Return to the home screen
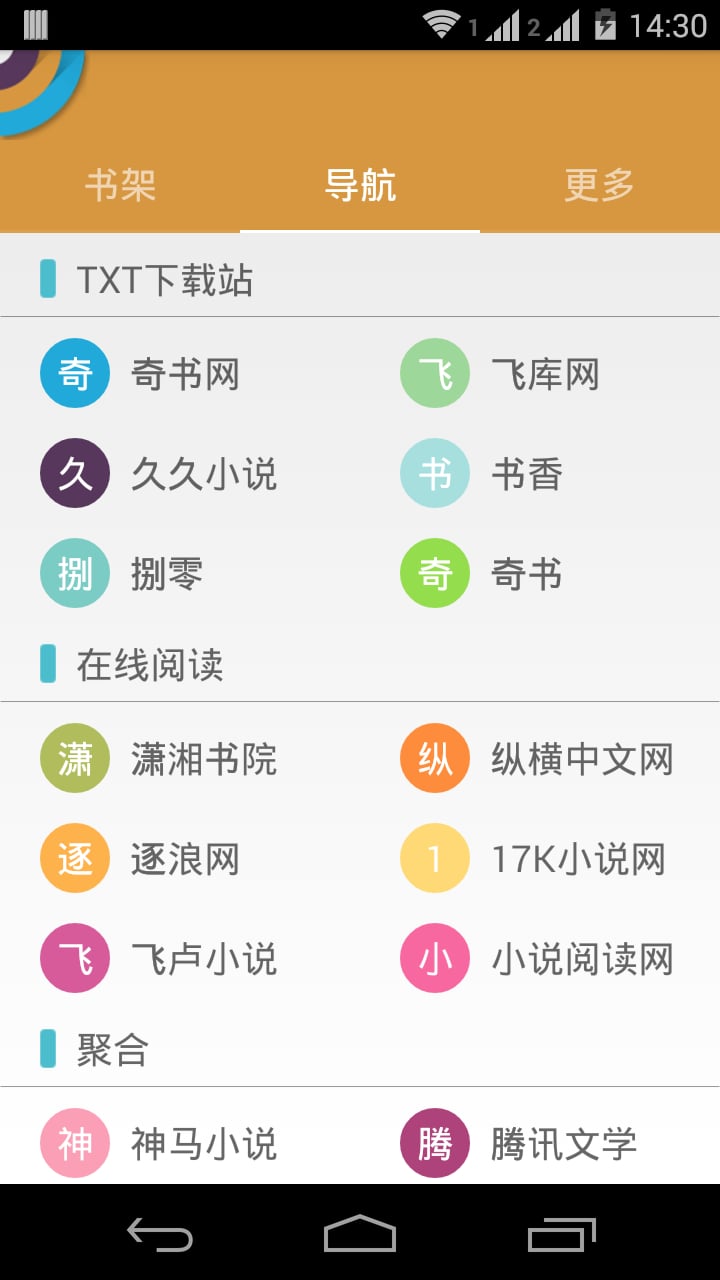 click(360, 1235)
